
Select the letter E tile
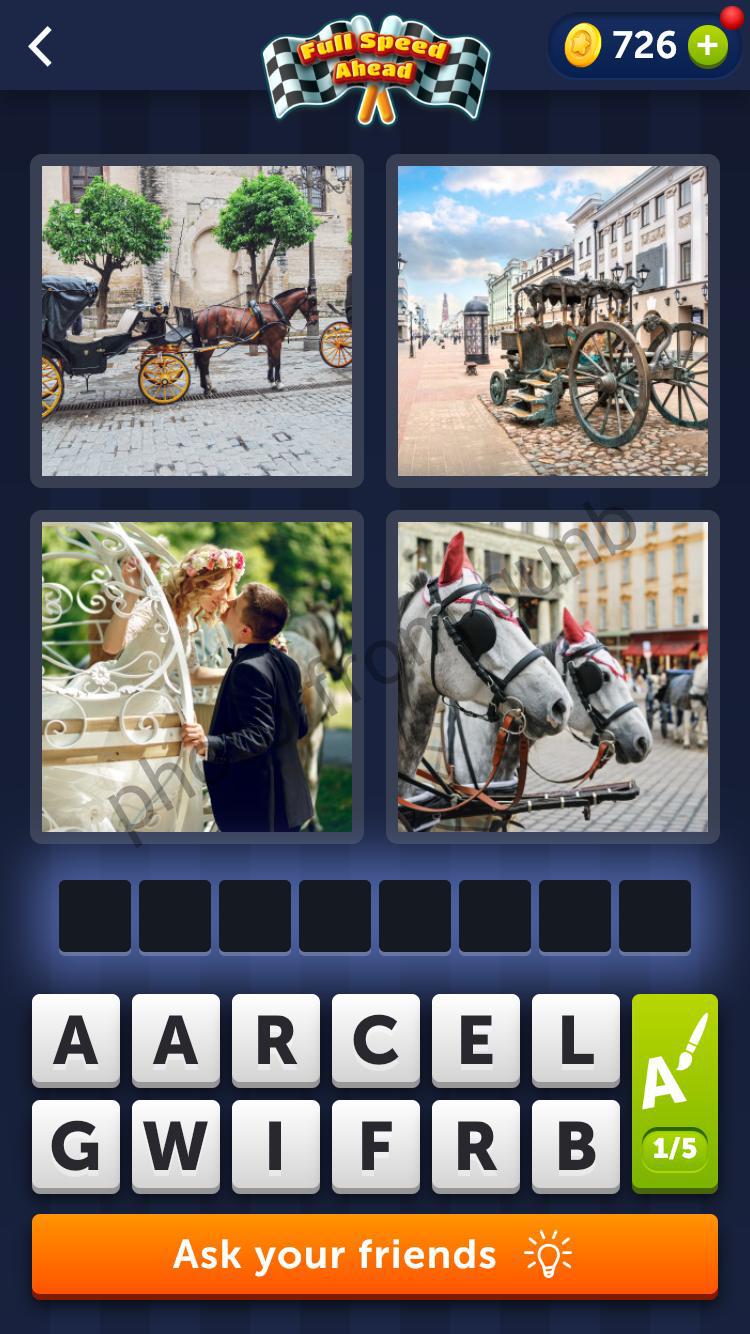[475, 1040]
